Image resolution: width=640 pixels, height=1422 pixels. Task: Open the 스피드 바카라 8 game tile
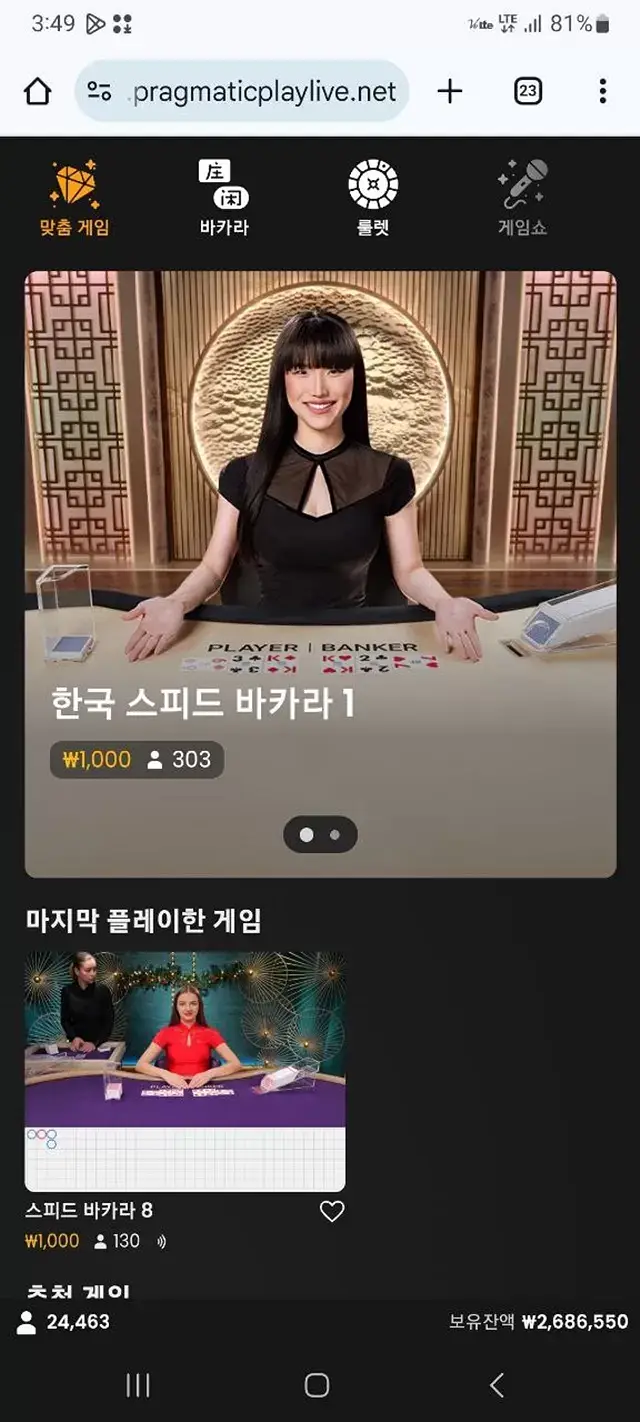tap(185, 1070)
